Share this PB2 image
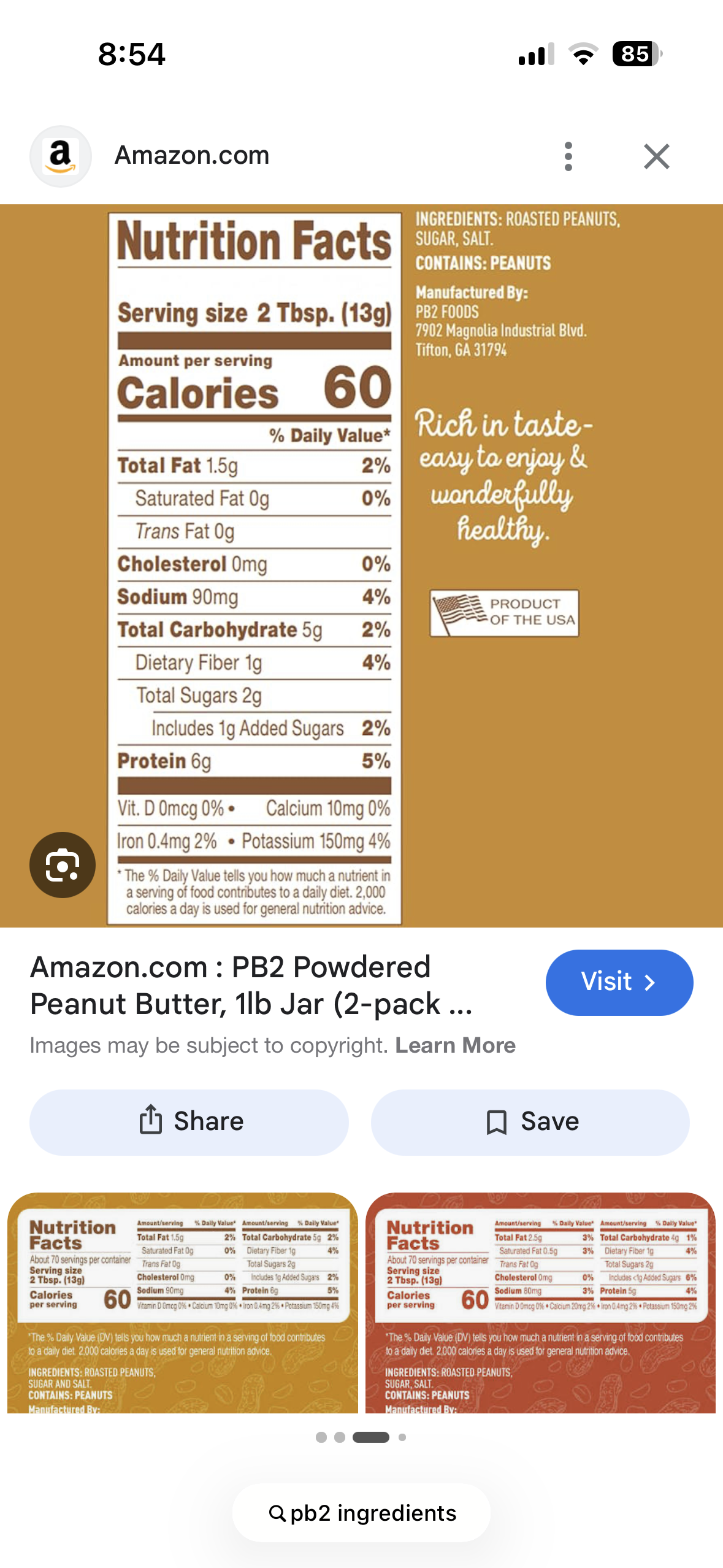This screenshot has height=1568, width=723. 189,1122
